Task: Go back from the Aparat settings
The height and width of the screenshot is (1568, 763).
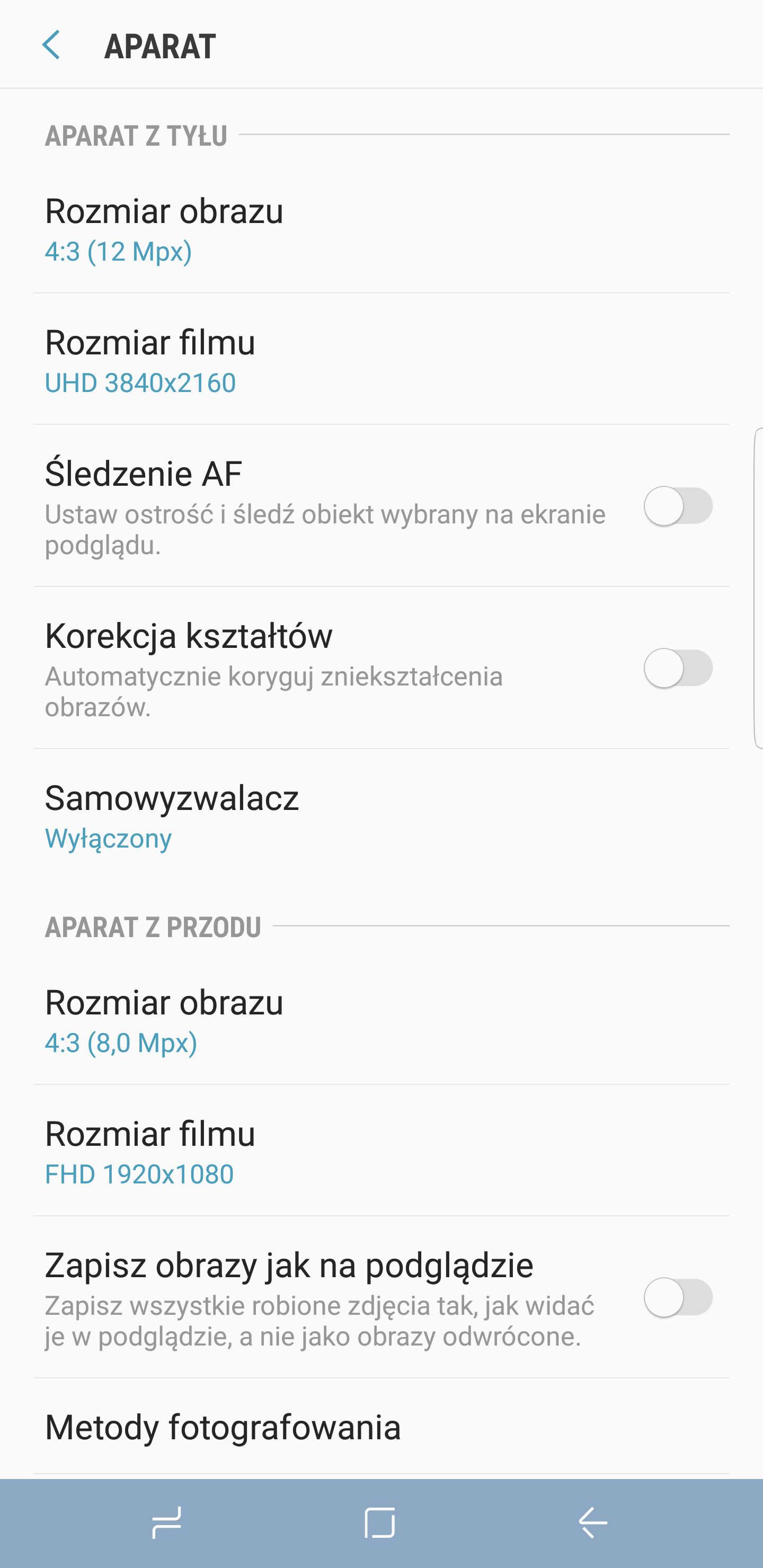Action: click(51, 46)
